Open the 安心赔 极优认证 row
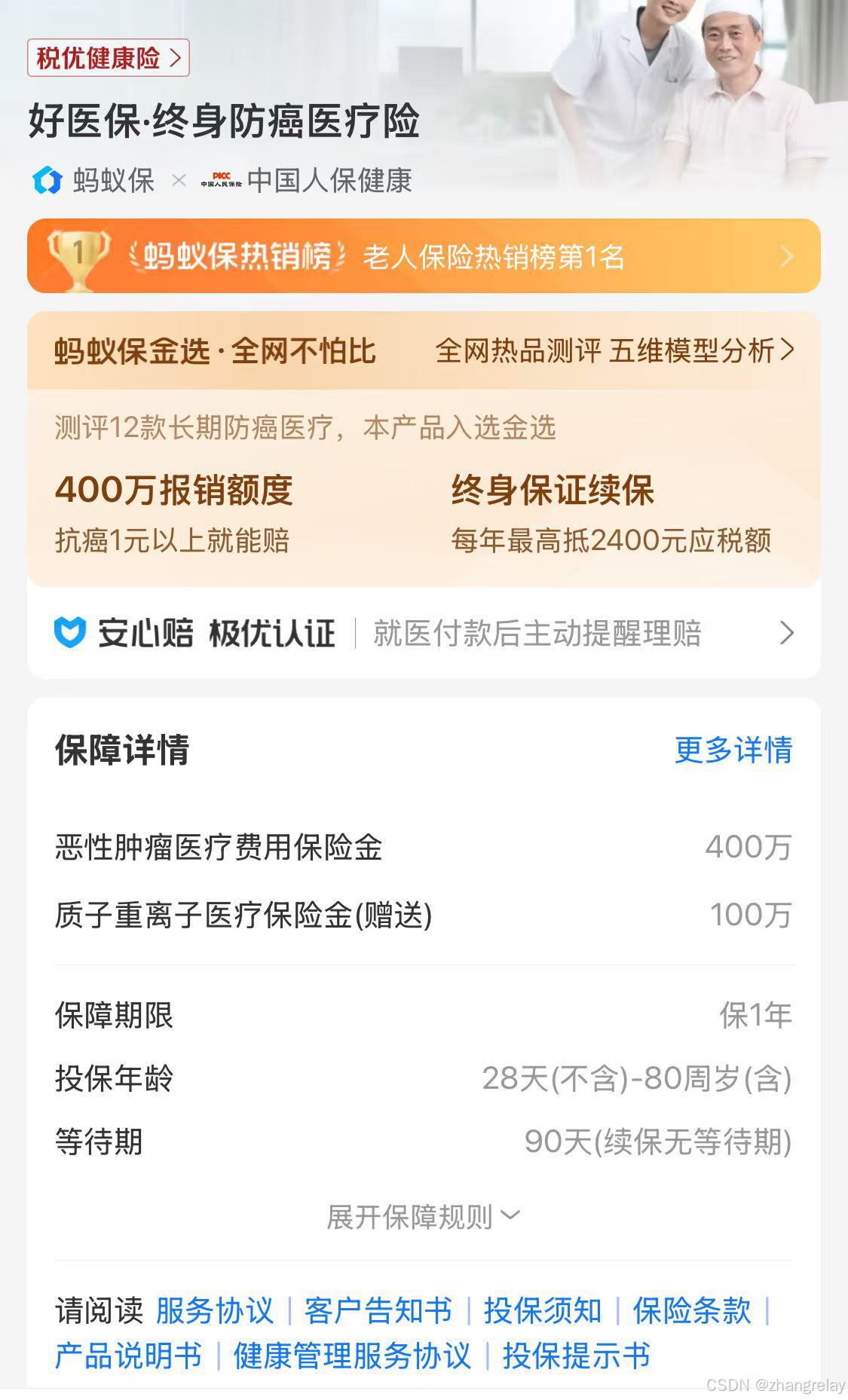848x1400 pixels. click(x=423, y=633)
